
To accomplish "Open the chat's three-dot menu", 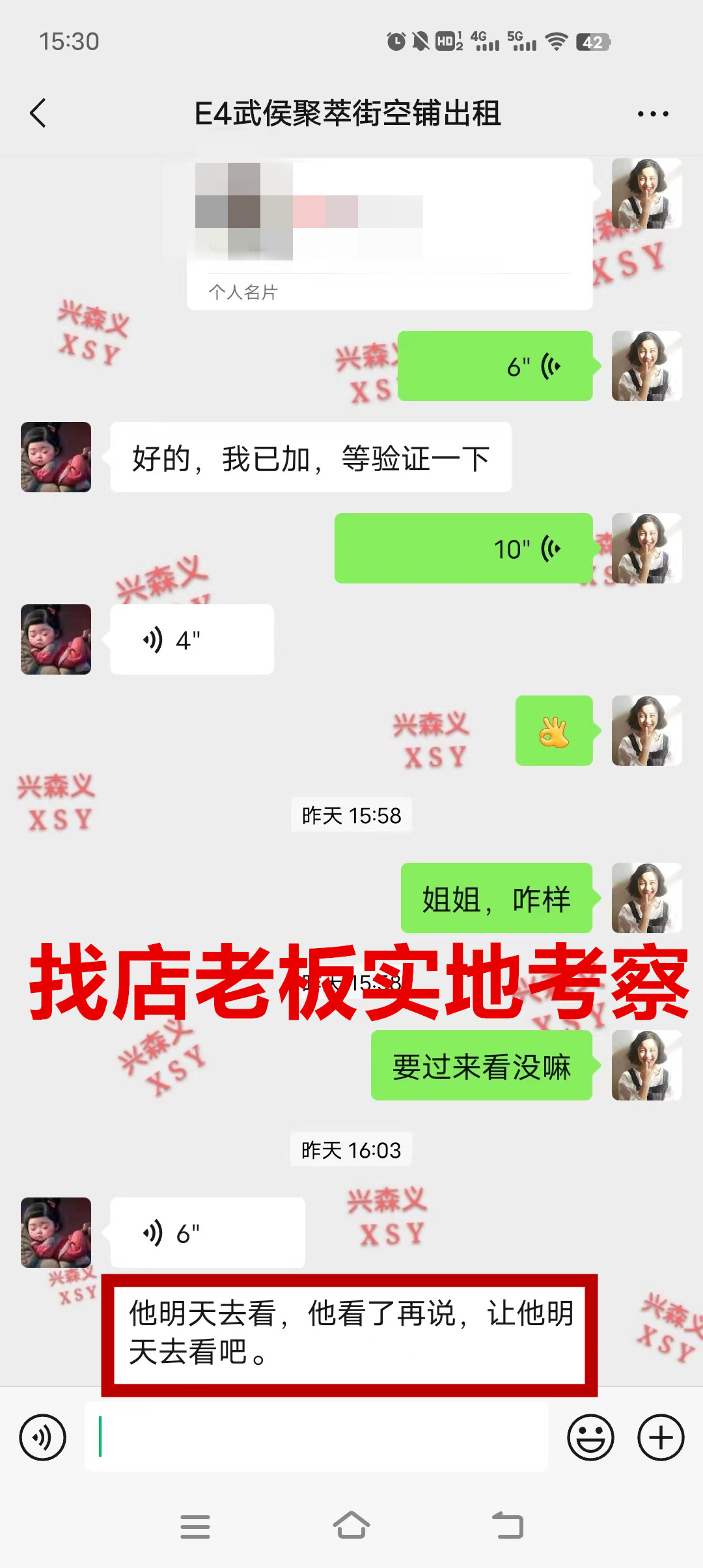I will [x=652, y=114].
